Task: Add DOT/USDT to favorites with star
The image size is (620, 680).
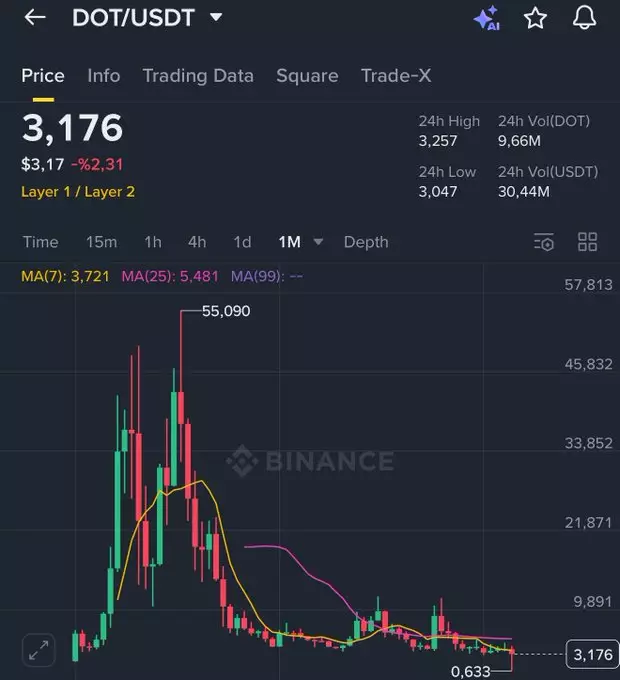Action: [x=536, y=18]
